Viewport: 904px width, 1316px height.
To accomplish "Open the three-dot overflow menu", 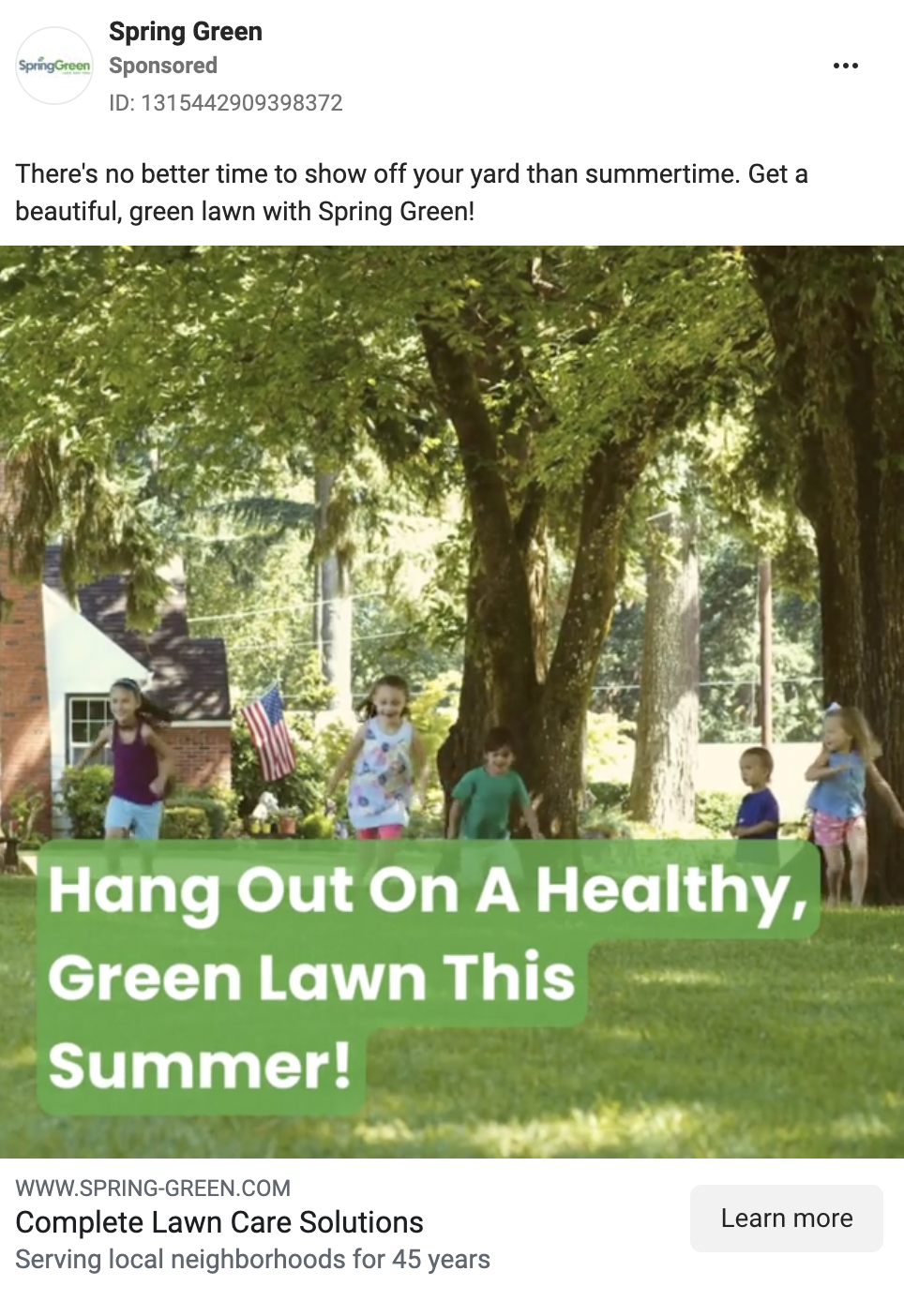I will tap(845, 66).
